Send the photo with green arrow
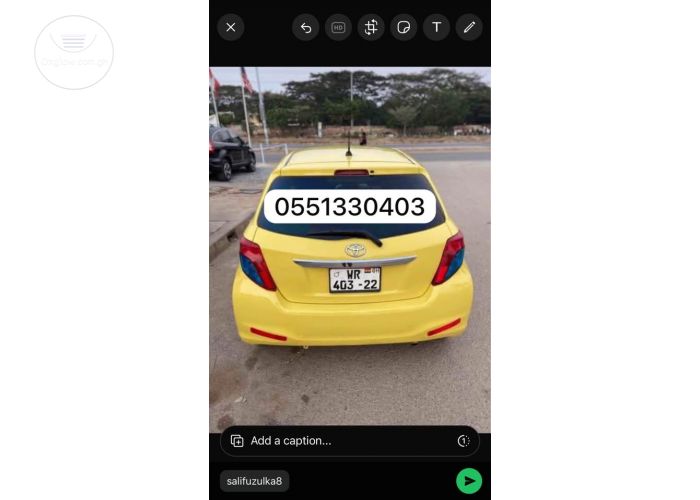Image resolution: width=700 pixels, height=500 pixels. click(469, 481)
